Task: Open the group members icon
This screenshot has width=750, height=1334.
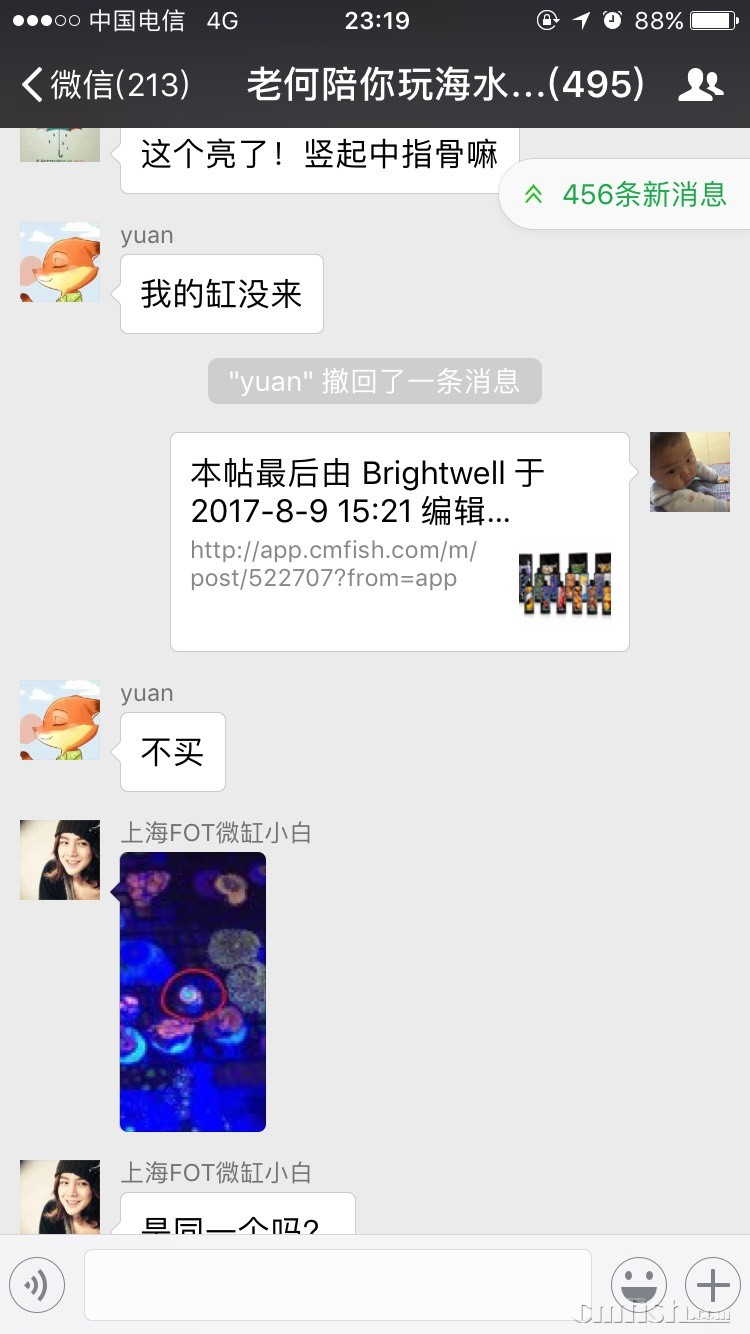Action: (x=700, y=85)
